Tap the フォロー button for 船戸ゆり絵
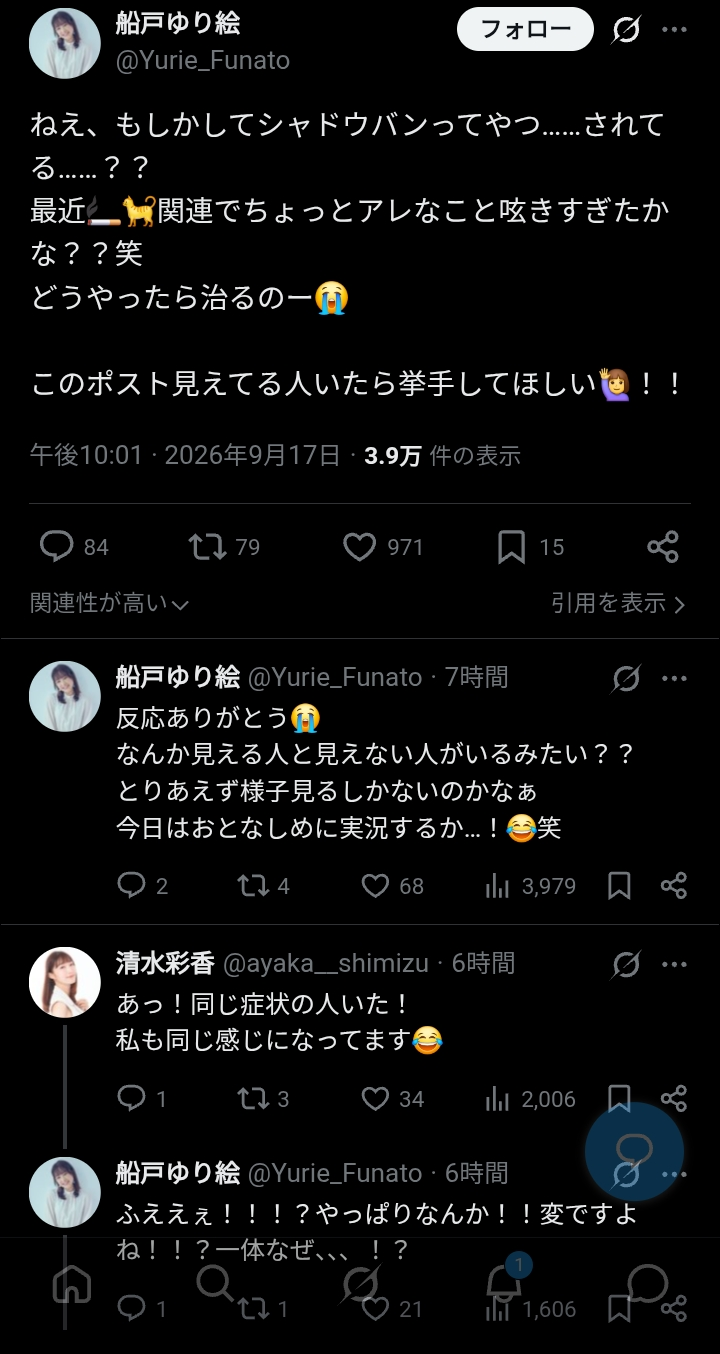 (525, 30)
